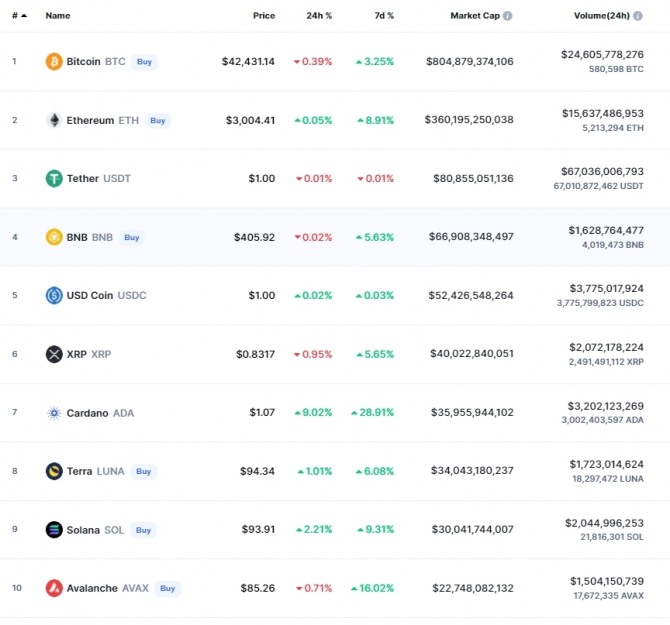Viewport: 670px width, 625px height.
Task: Tap the Buy button next to Ethereum
Action: pyautogui.click(x=158, y=120)
